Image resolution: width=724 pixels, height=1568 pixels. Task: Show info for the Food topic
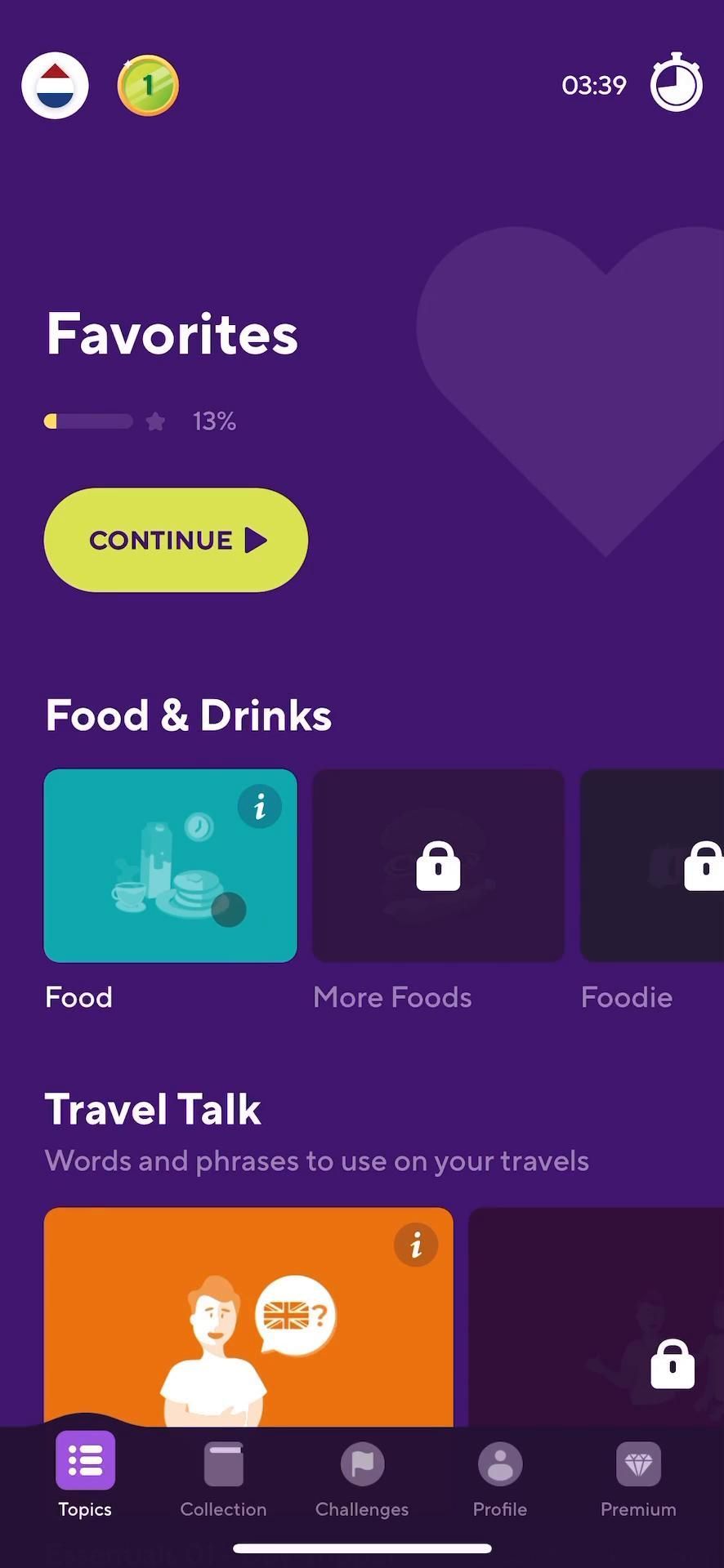click(260, 807)
